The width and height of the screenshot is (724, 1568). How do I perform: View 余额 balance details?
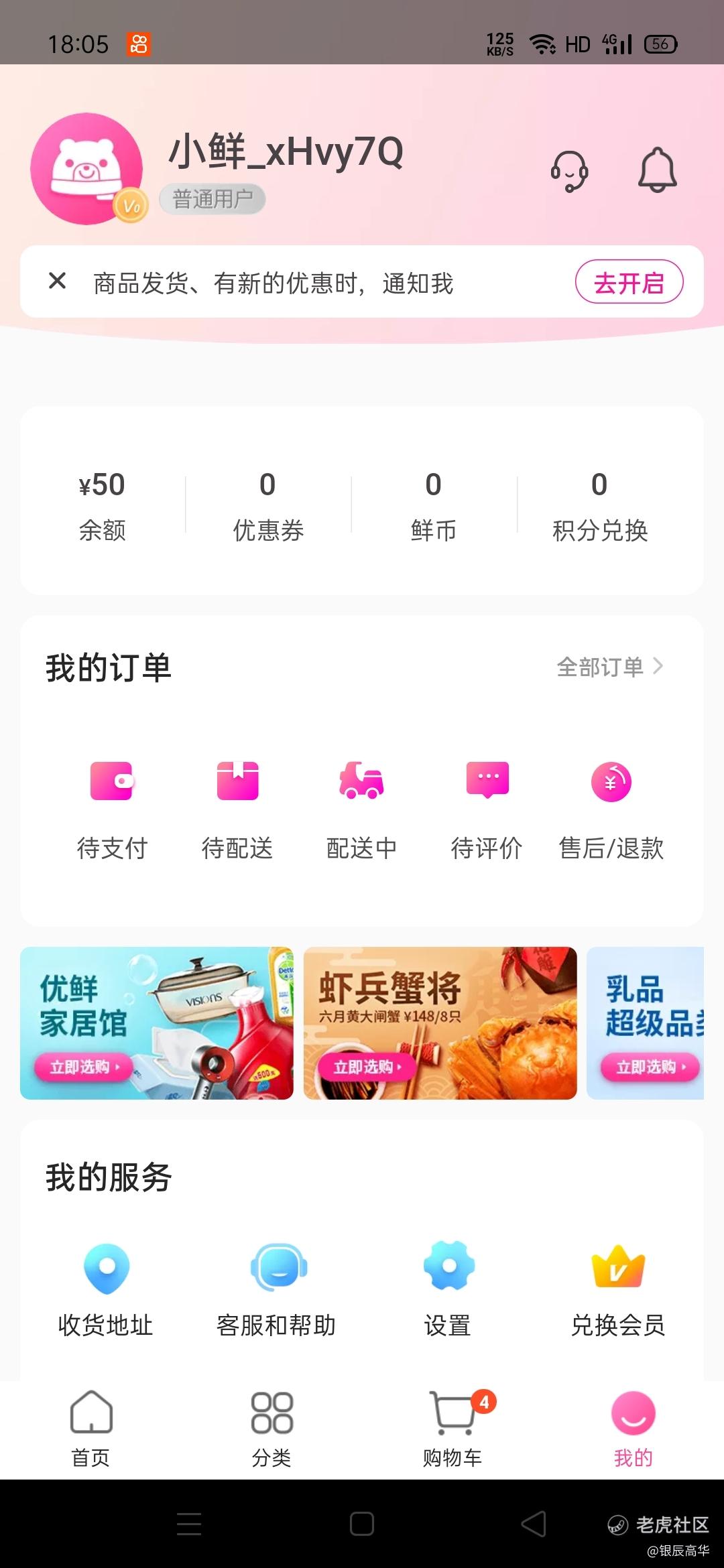[102, 504]
